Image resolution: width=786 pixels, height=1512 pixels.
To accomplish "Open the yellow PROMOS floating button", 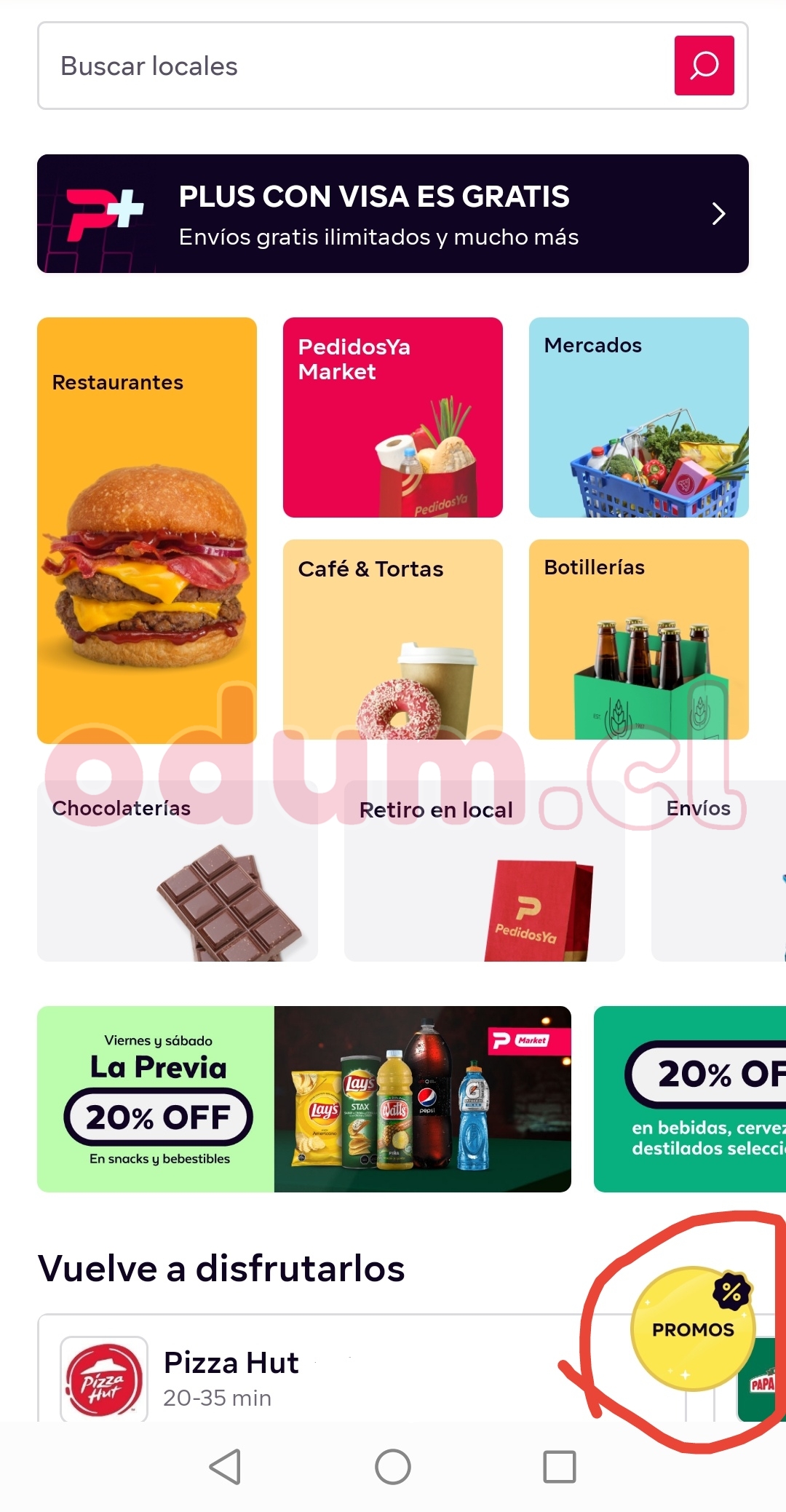I will click(692, 1329).
